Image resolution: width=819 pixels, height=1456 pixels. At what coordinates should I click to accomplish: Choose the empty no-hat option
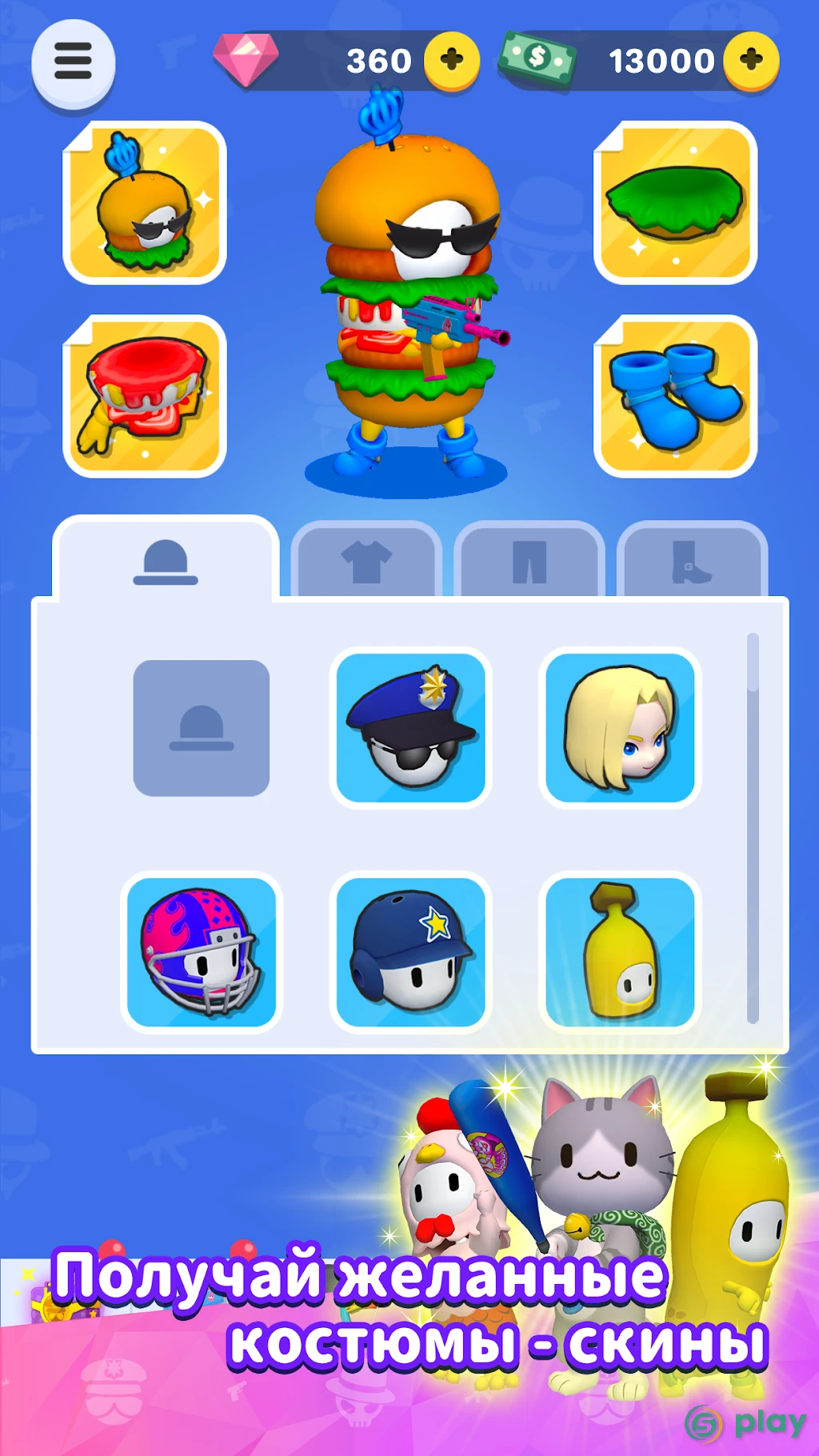click(x=202, y=728)
